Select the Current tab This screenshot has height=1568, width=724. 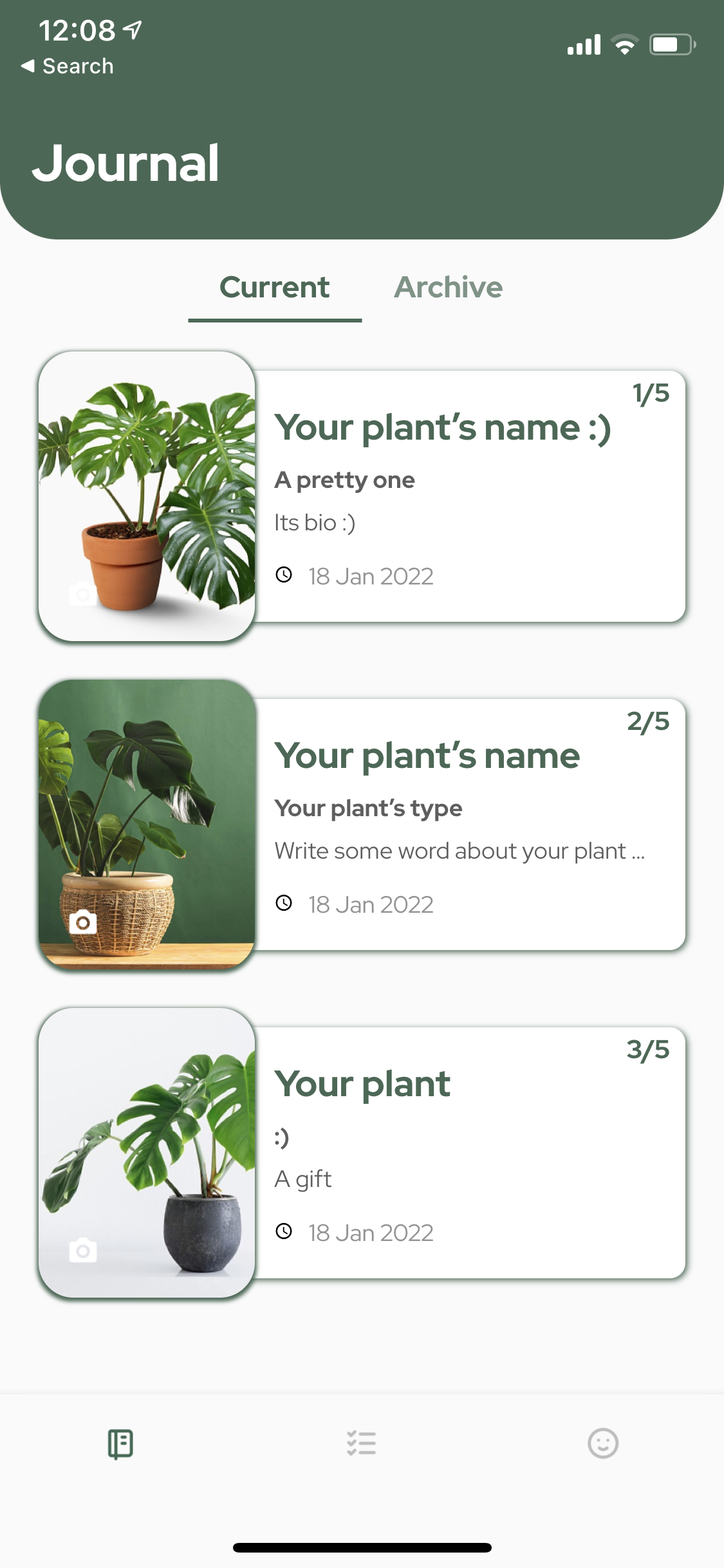(x=274, y=288)
